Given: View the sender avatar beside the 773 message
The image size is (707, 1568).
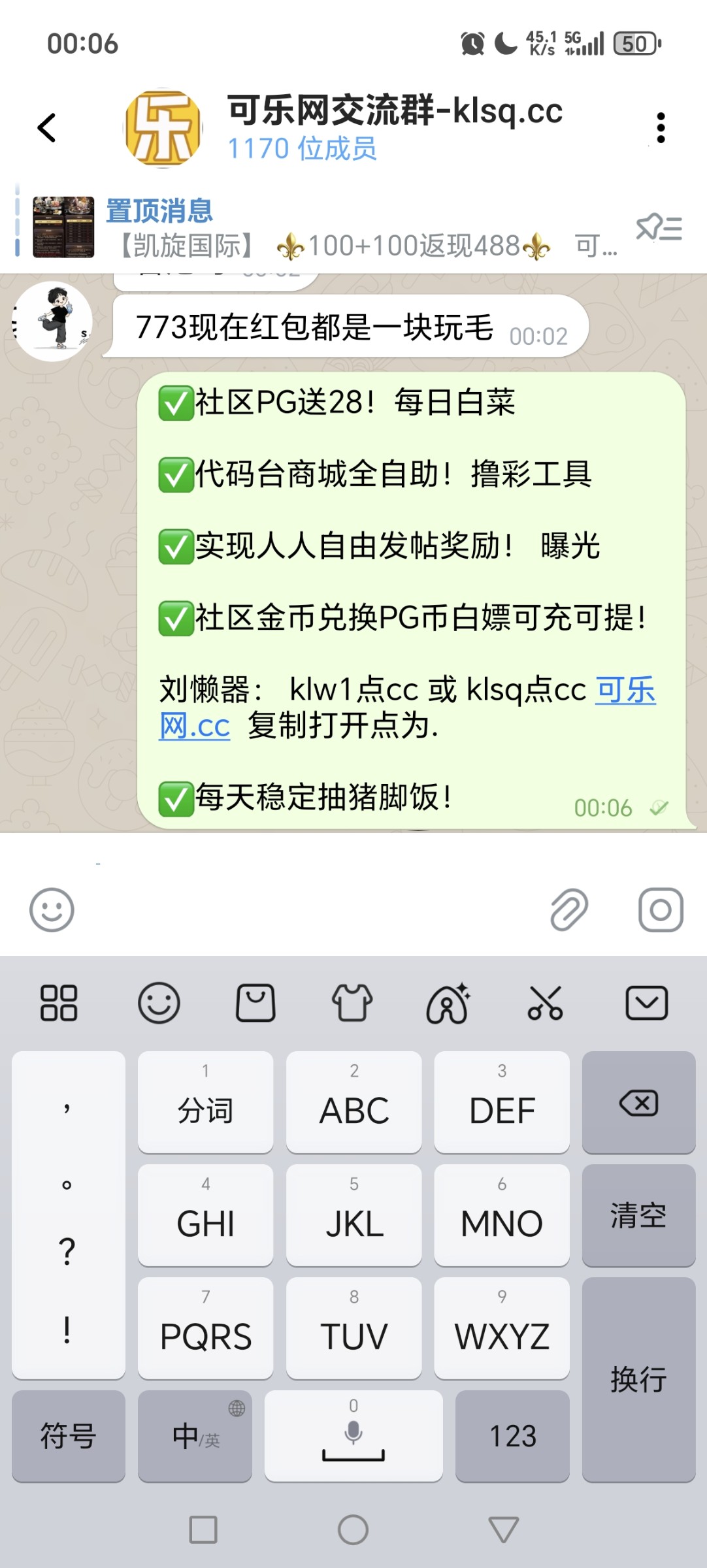Looking at the screenshot, I should 52,321.
